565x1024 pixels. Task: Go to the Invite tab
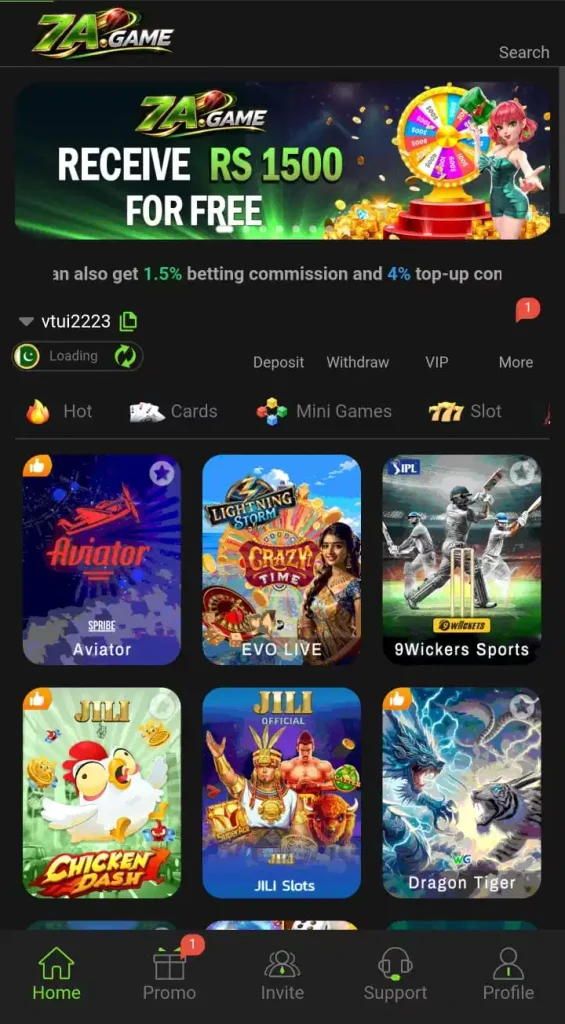282,974
